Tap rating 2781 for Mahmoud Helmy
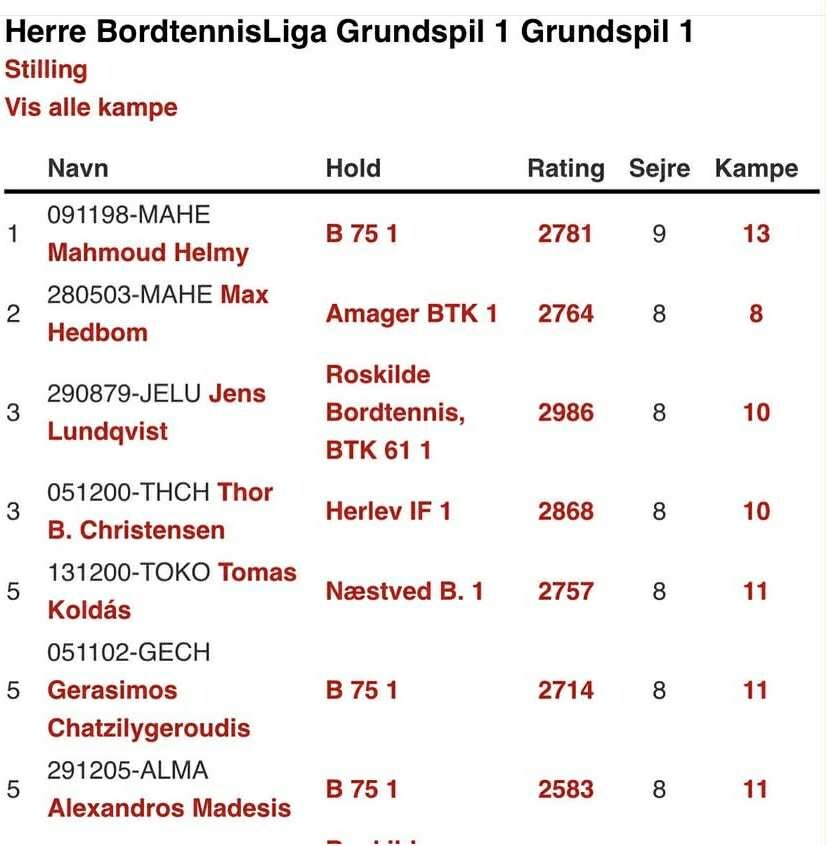 [565, 234]
